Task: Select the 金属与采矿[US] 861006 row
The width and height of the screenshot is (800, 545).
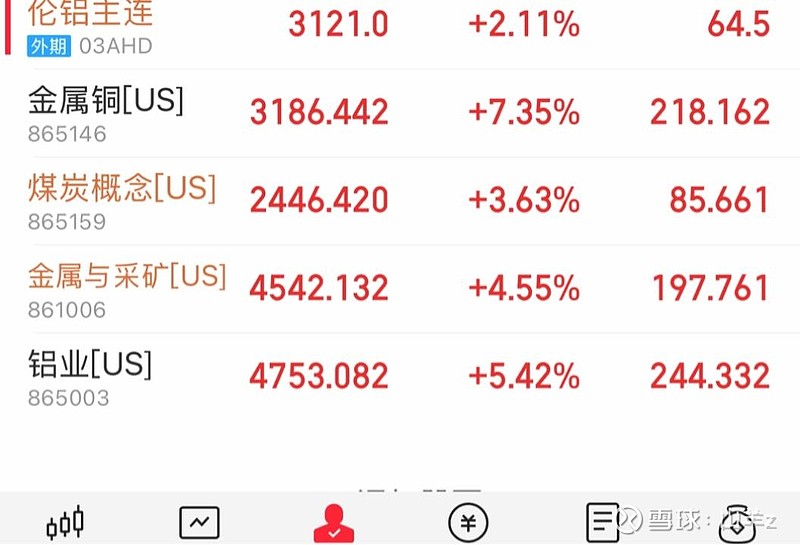Action: click(x=400, y=289)
